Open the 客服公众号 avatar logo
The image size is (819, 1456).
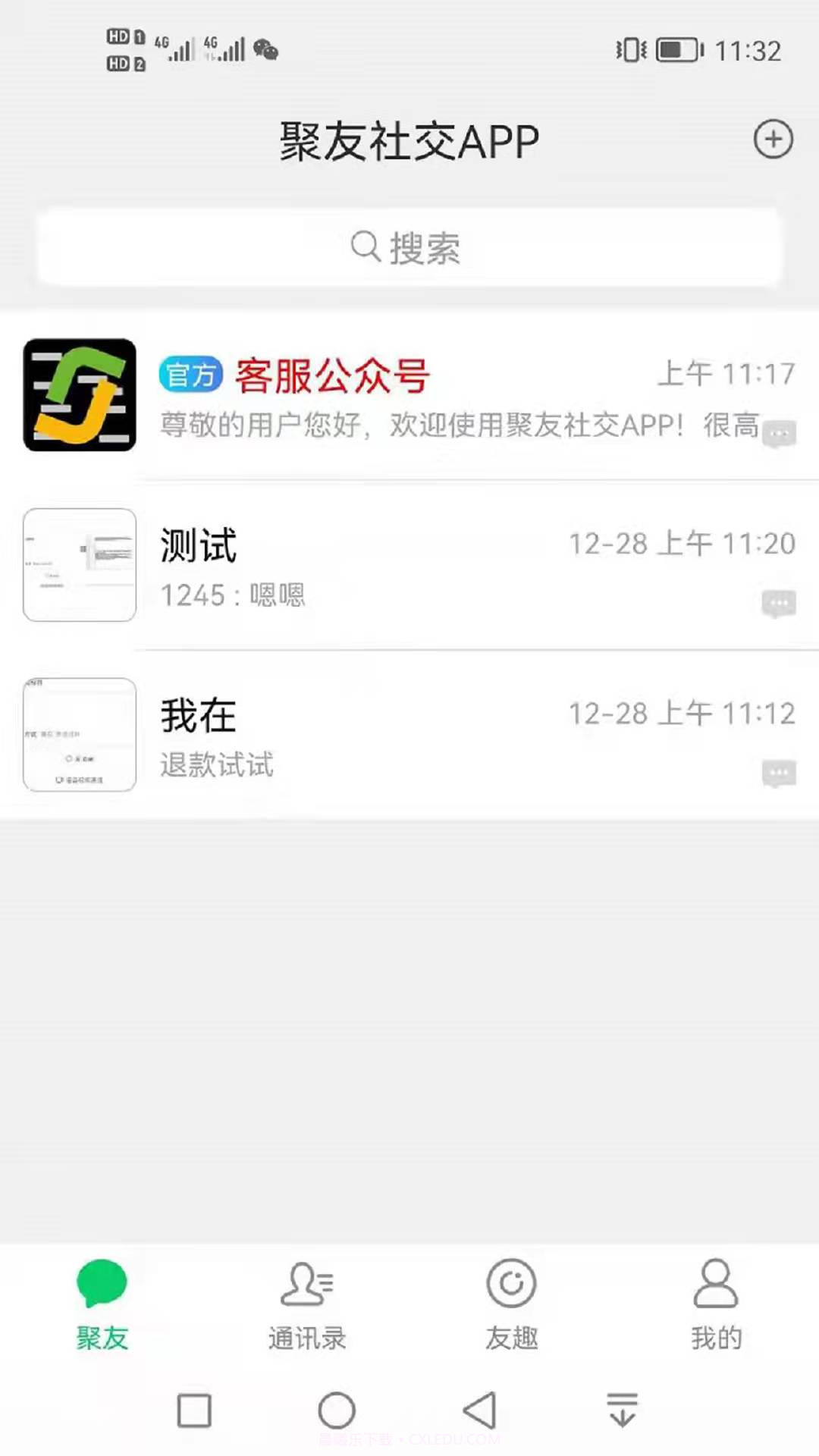pyautogui.click(x=79, y=394)
